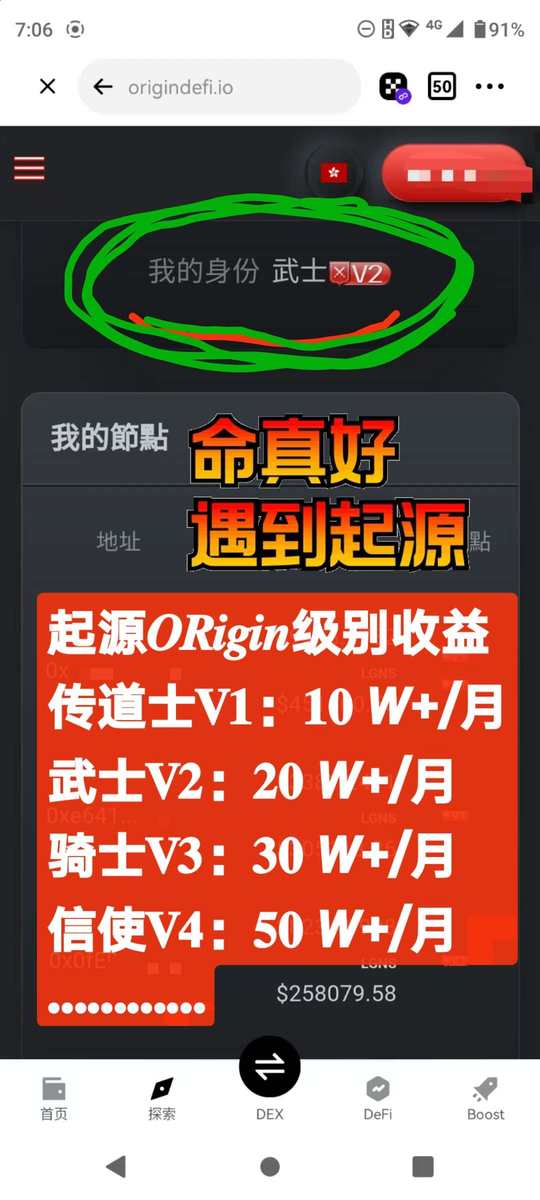Screen dimensions: 540x1200
Task: Switch to the DeFi tab
Action: pos(378,1099)
